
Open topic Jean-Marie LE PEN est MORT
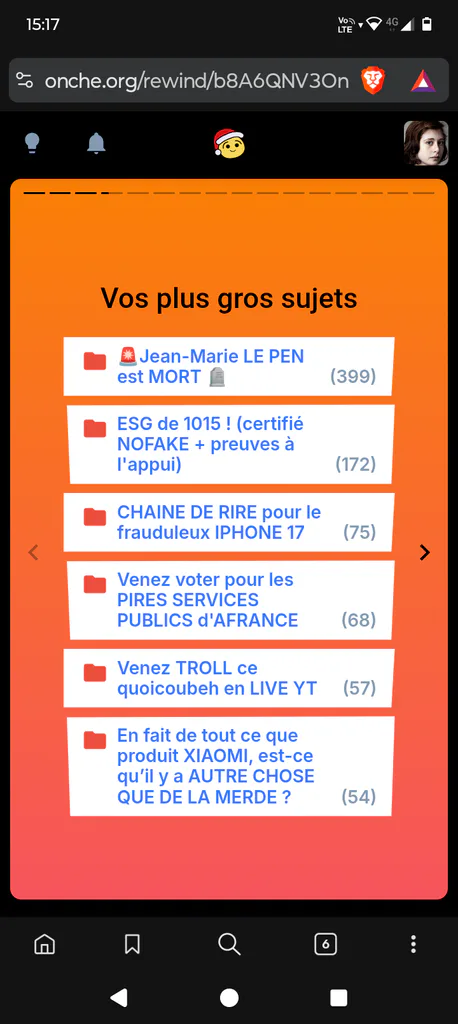[229, 366]
